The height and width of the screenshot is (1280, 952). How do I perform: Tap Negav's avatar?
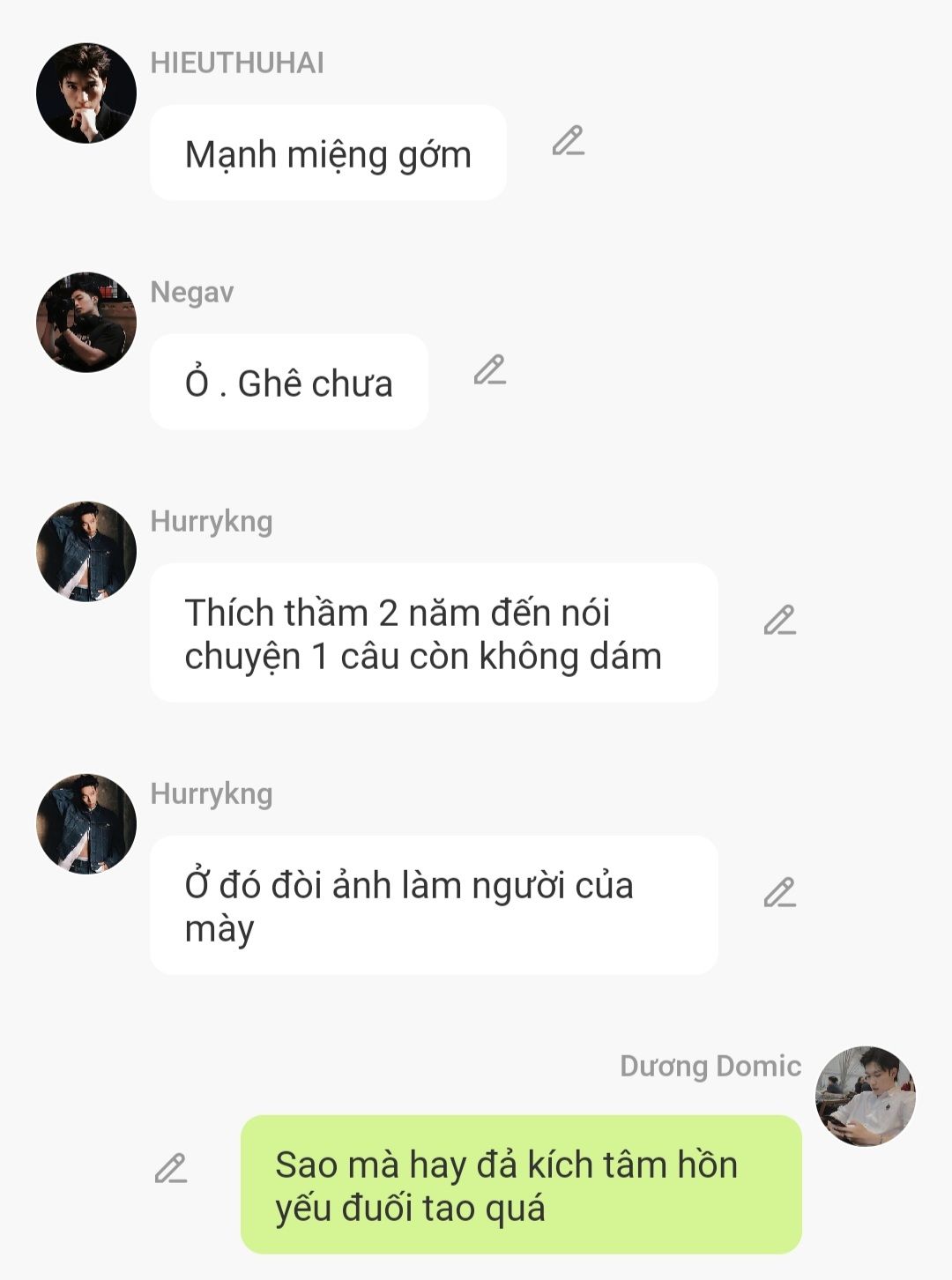pyautogui.click(x=86, y=322)
